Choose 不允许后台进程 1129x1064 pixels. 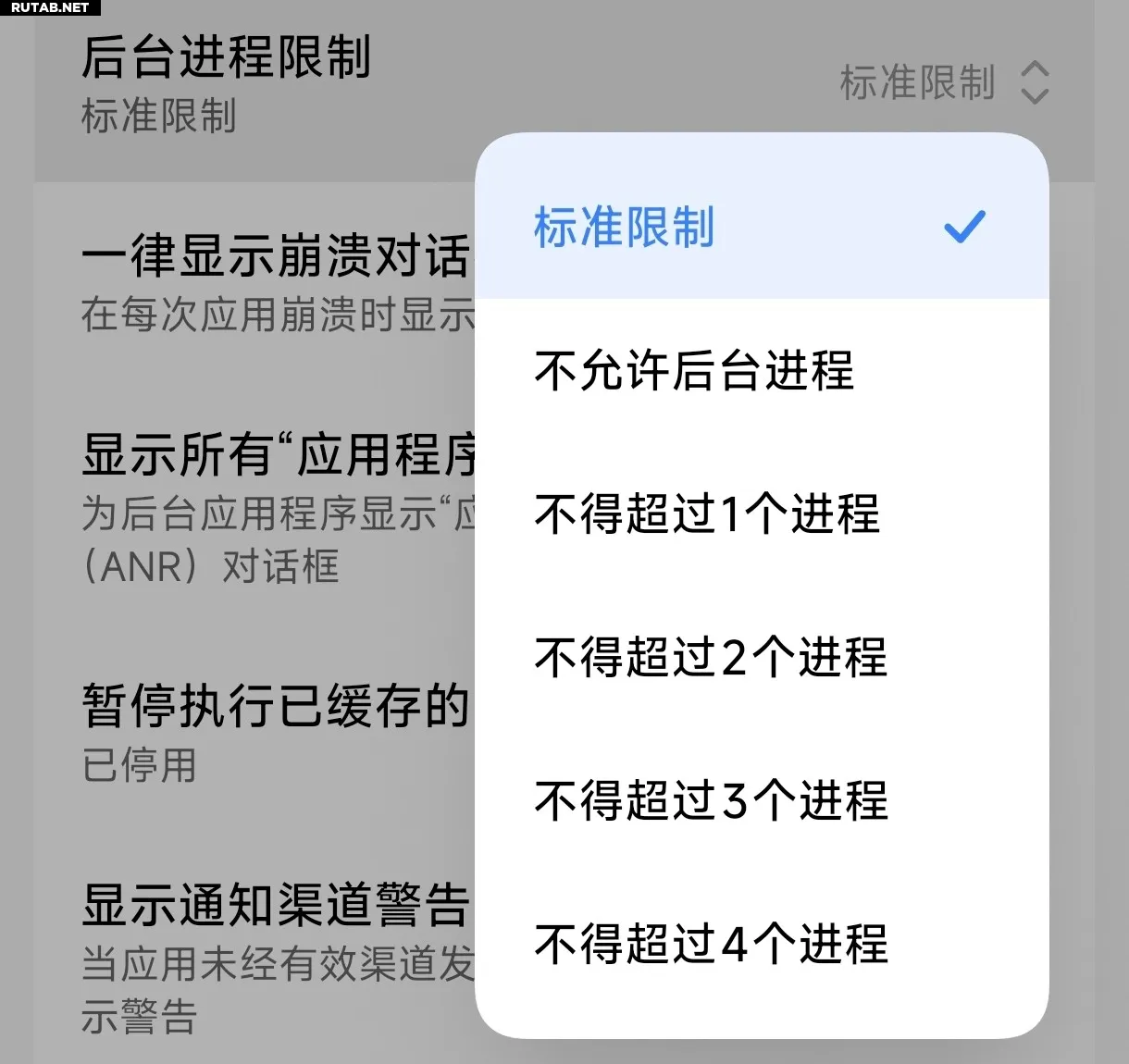point(694,371)
